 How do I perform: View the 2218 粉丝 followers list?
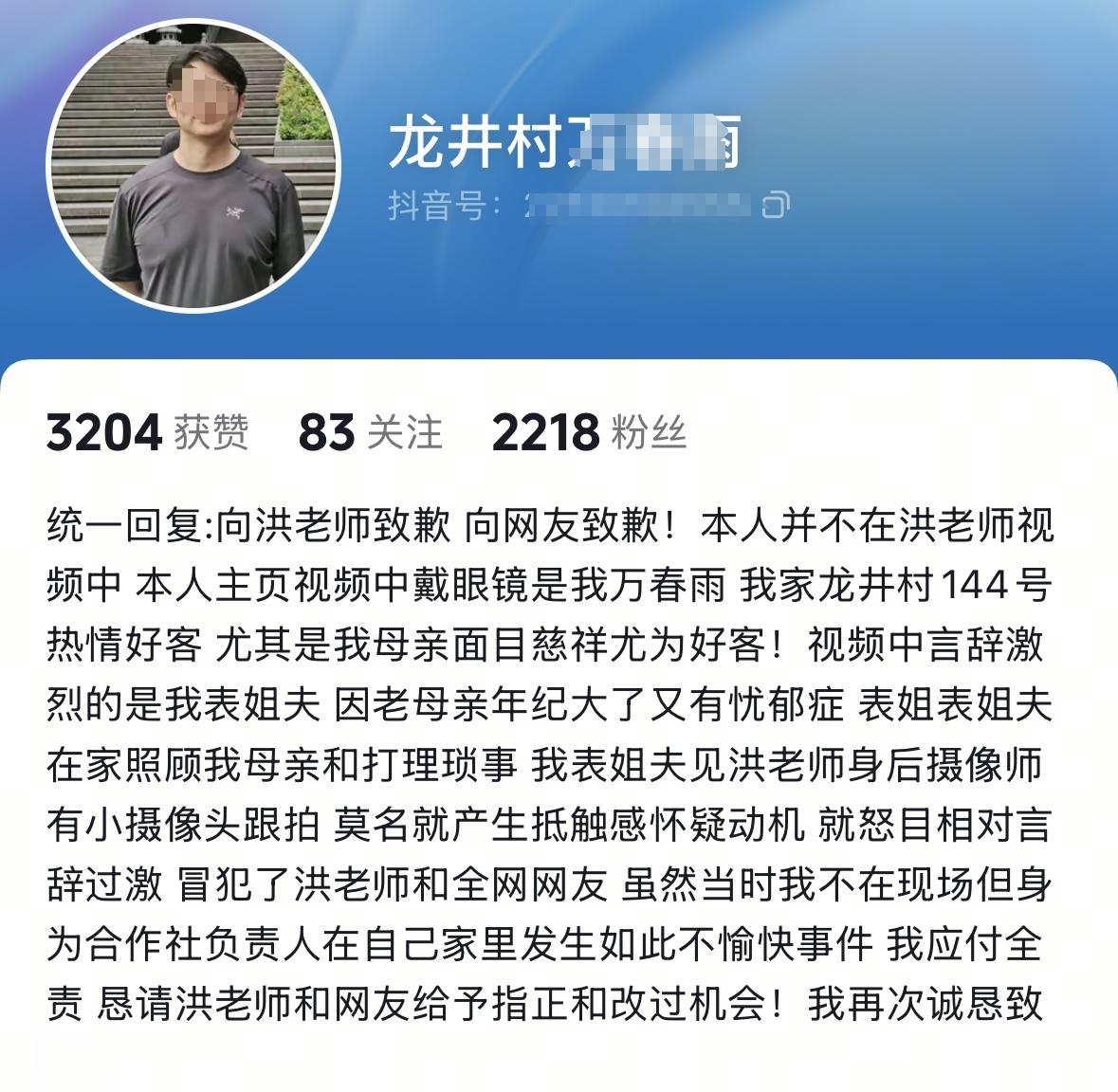pos(588,432)
